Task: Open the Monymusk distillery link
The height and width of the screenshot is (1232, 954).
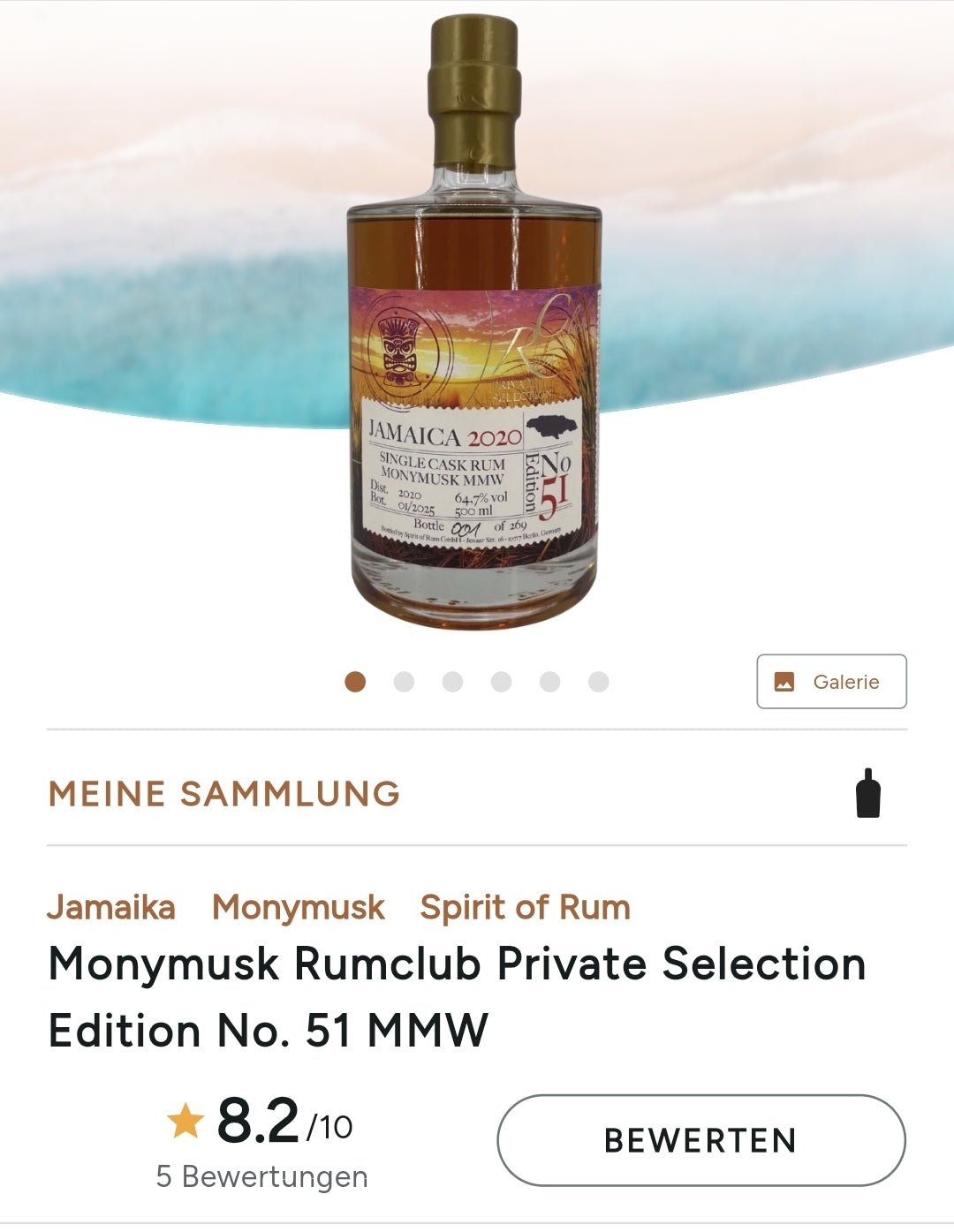Action: (x=299, y=907)
